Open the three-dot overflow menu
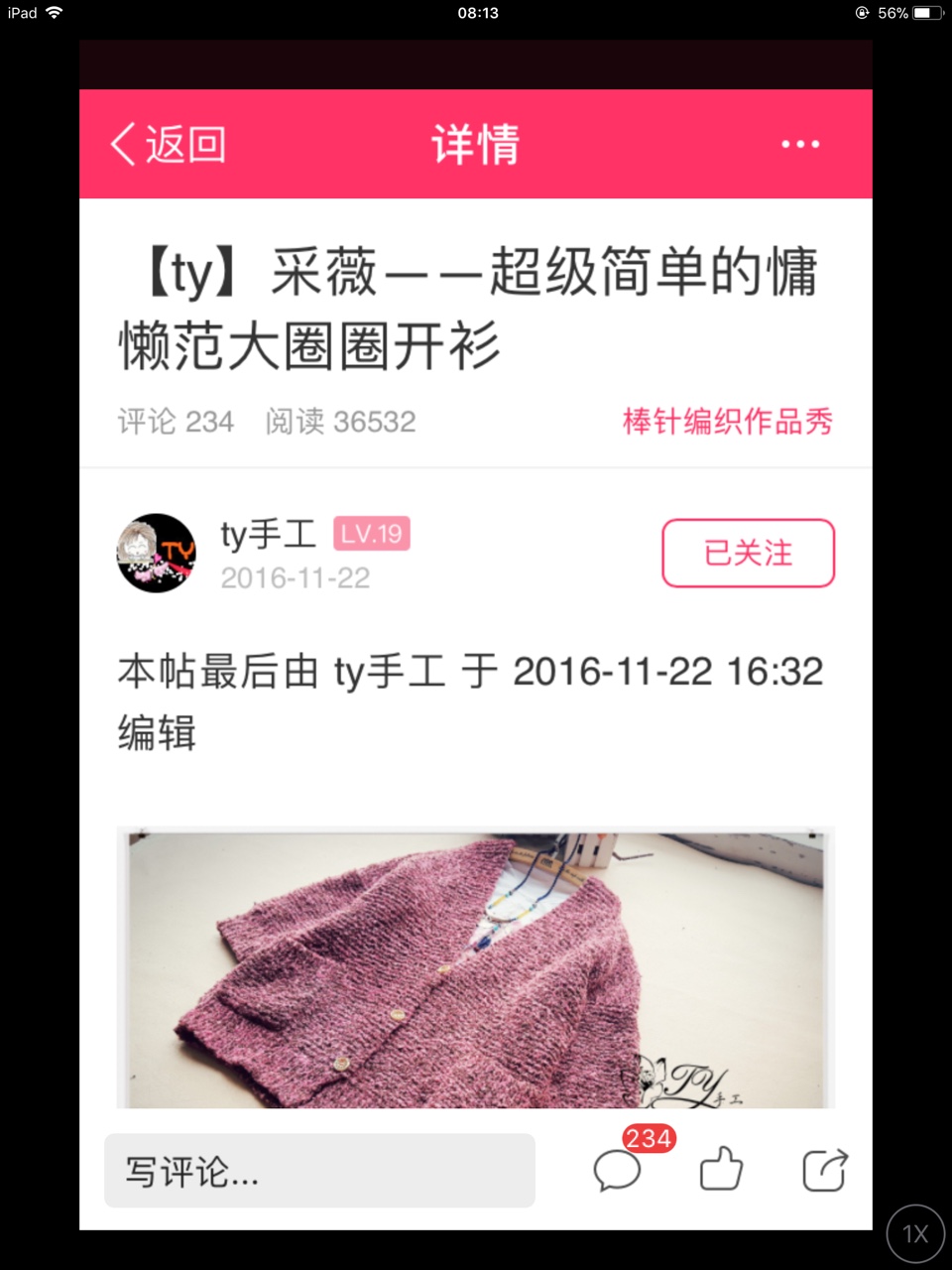The height and width of the screenshot is (1270, 952). click(x=799, y=145)
